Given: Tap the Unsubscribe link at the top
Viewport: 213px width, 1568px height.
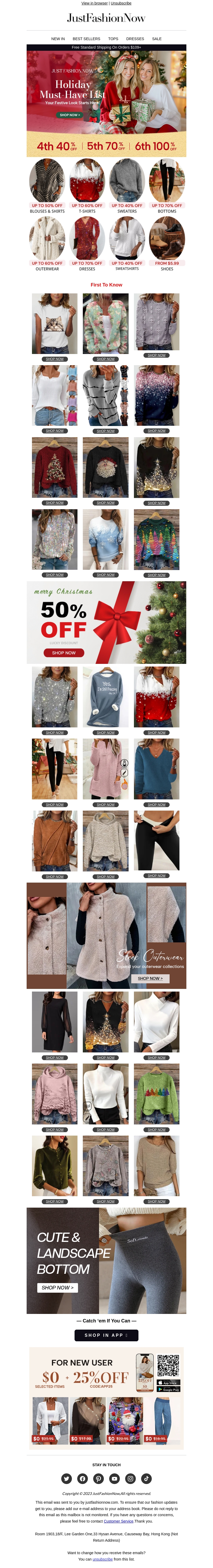Looking at the screenshot, I should click(121, 3).
